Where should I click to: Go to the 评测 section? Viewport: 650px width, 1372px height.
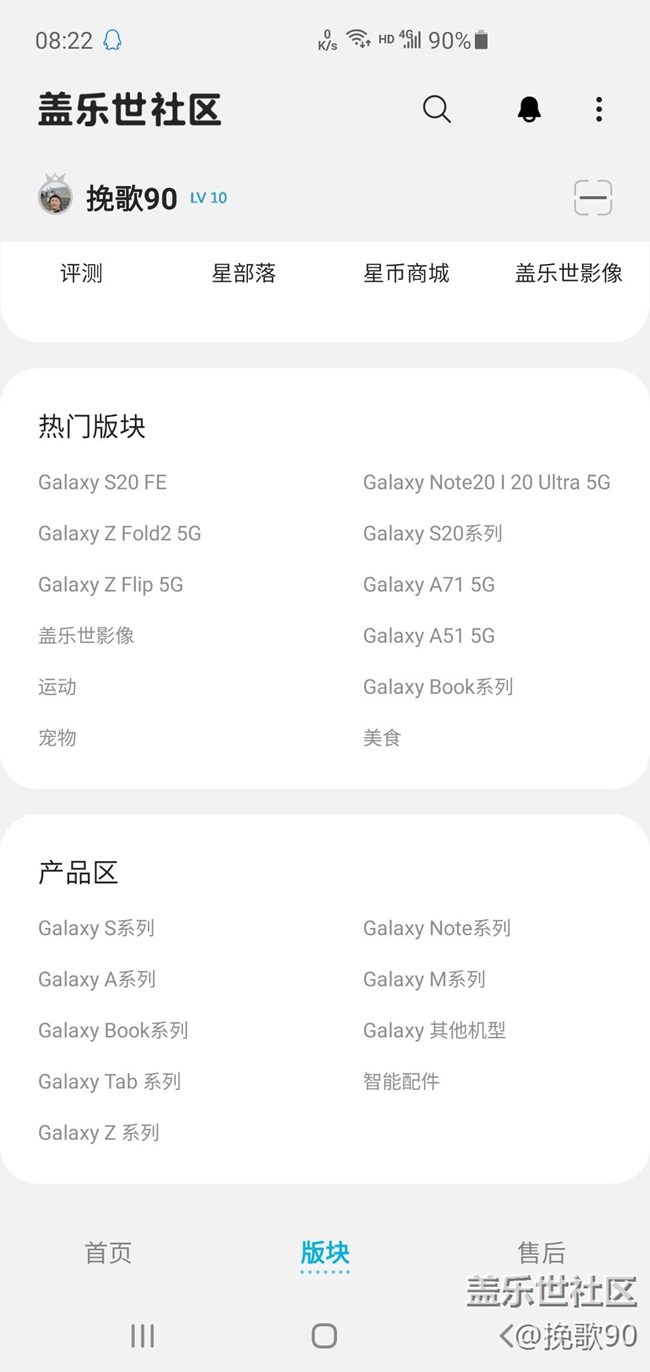click(81, 273)
